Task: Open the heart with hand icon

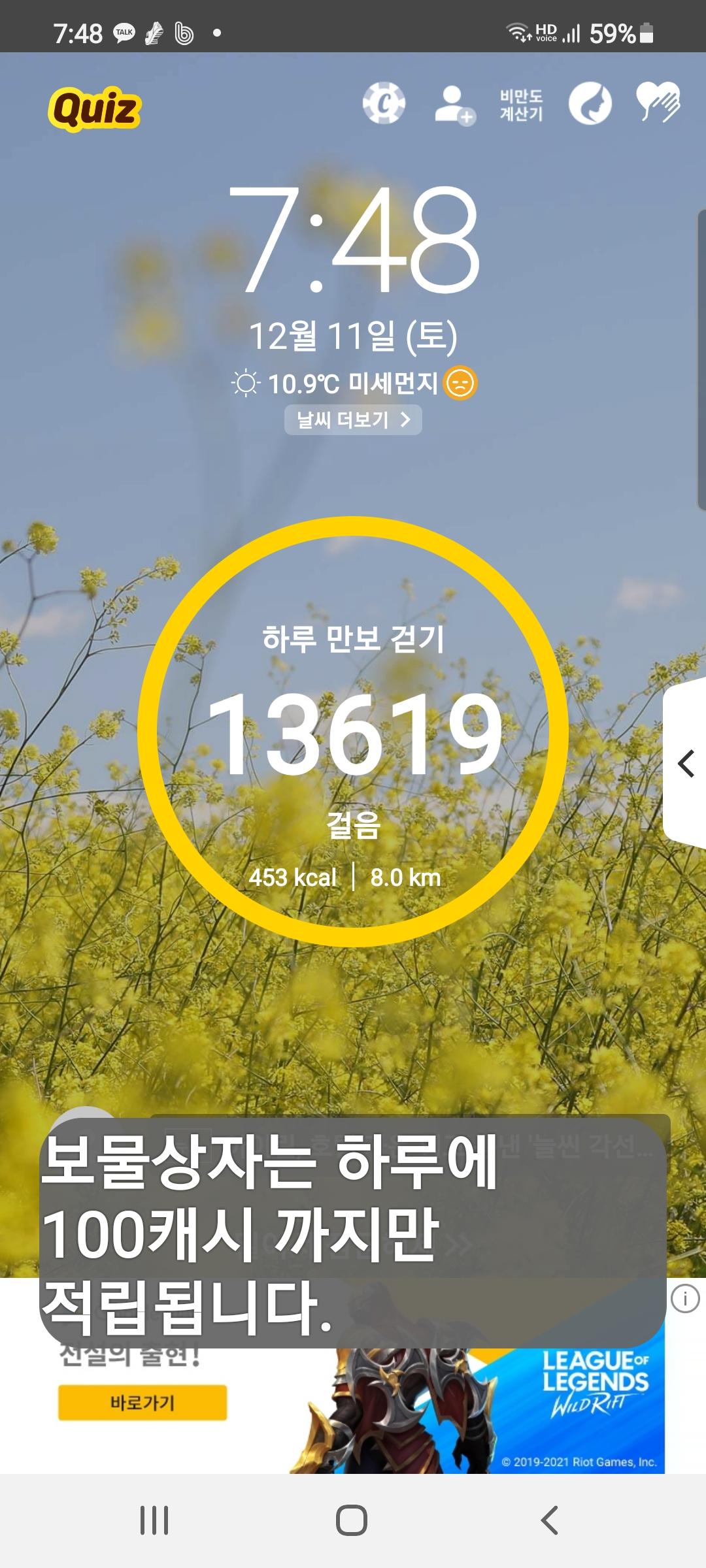Action: tap(658, 103)
